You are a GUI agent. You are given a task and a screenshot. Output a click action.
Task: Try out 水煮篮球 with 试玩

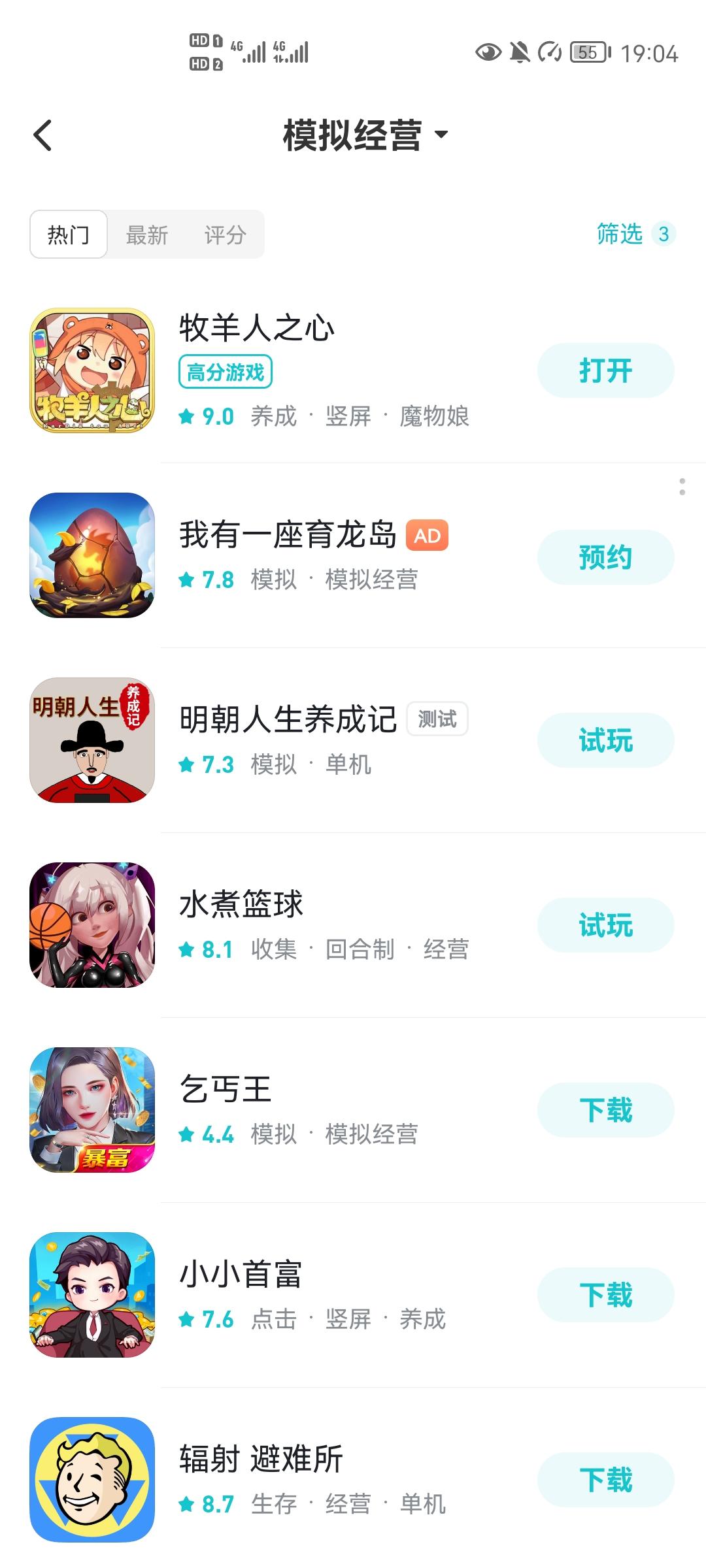605,925
